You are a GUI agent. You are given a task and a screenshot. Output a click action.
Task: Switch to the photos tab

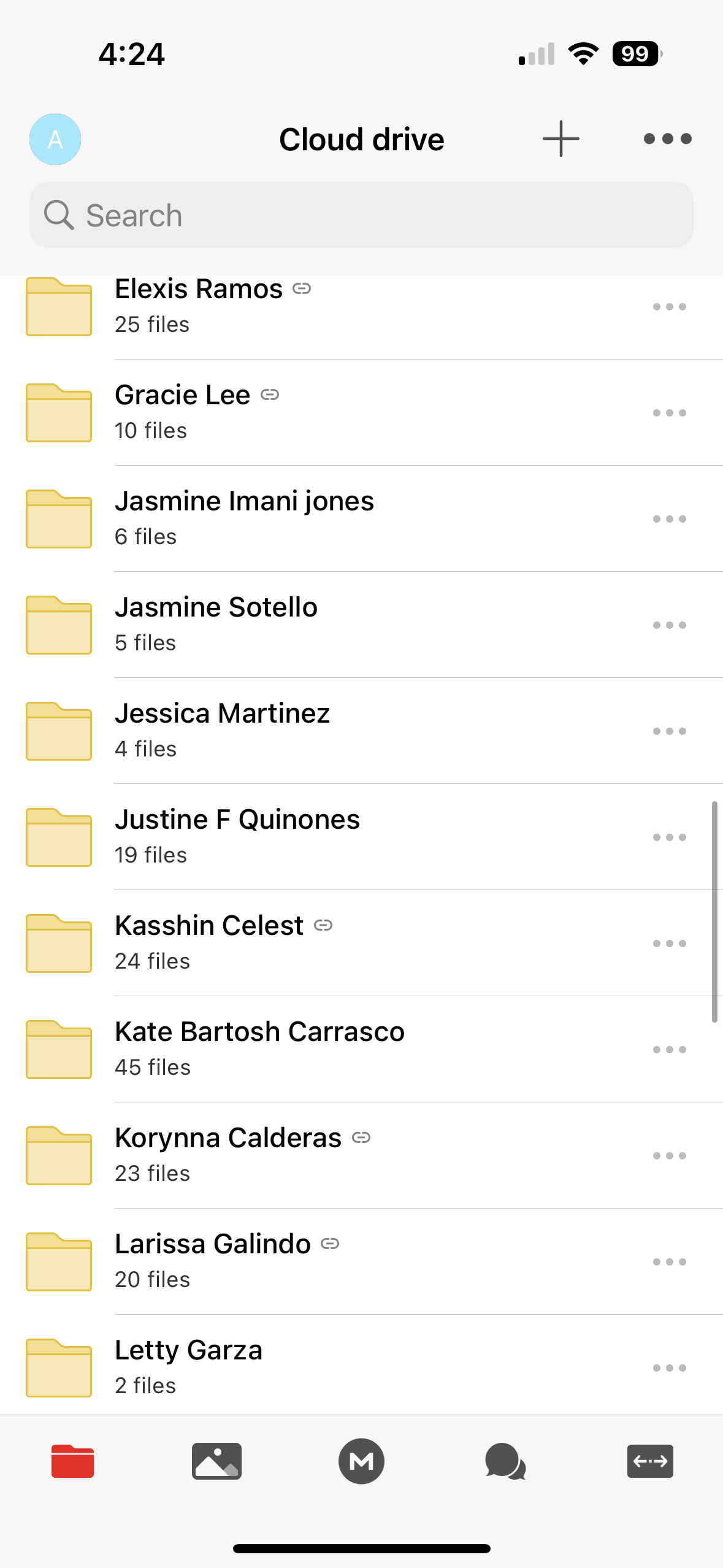click(216, 1461)
